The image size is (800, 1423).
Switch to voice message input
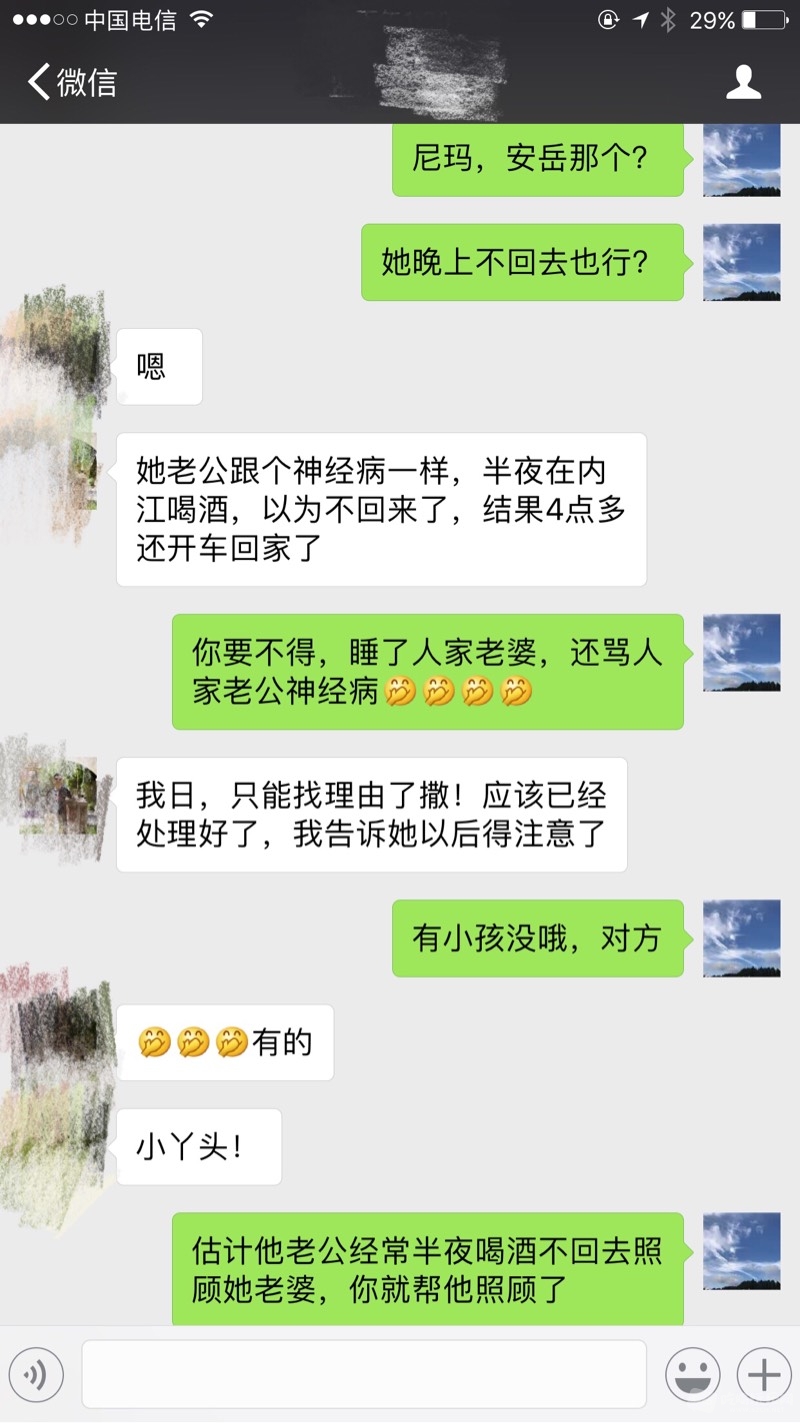[x=36, y=1375]
